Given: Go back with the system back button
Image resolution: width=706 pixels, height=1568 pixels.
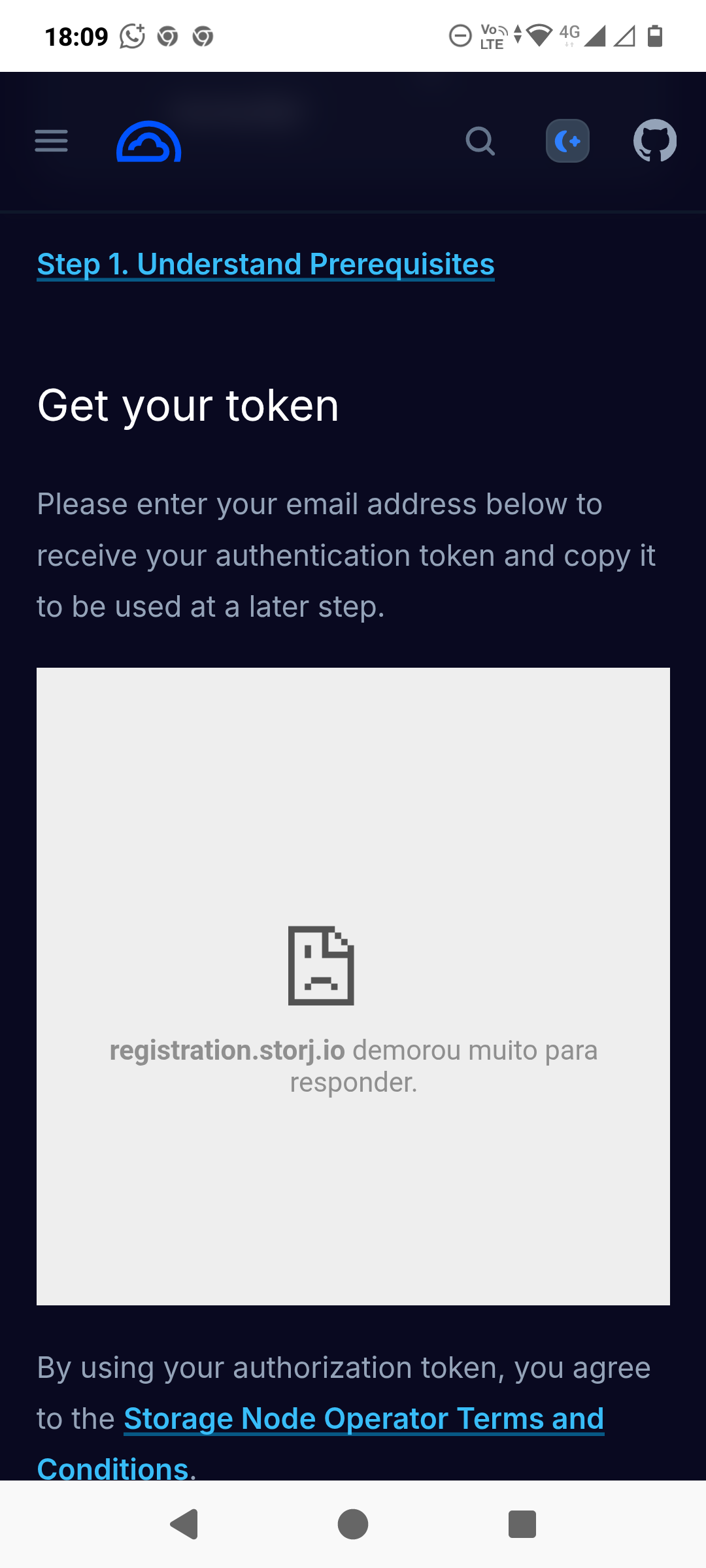Looking at the screenshot, I should pyautogui.click(x=184, y=1524).
